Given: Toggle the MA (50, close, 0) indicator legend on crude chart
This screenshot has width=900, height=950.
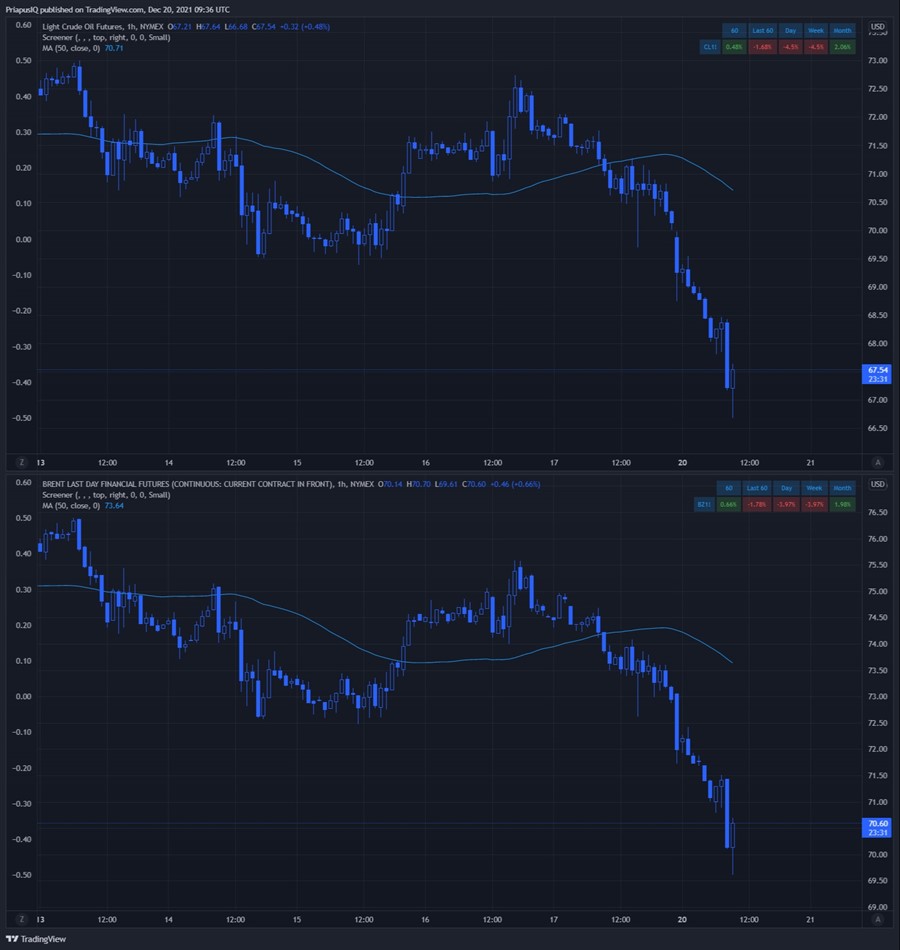Looking at the screenshot, I should point(75,47).
